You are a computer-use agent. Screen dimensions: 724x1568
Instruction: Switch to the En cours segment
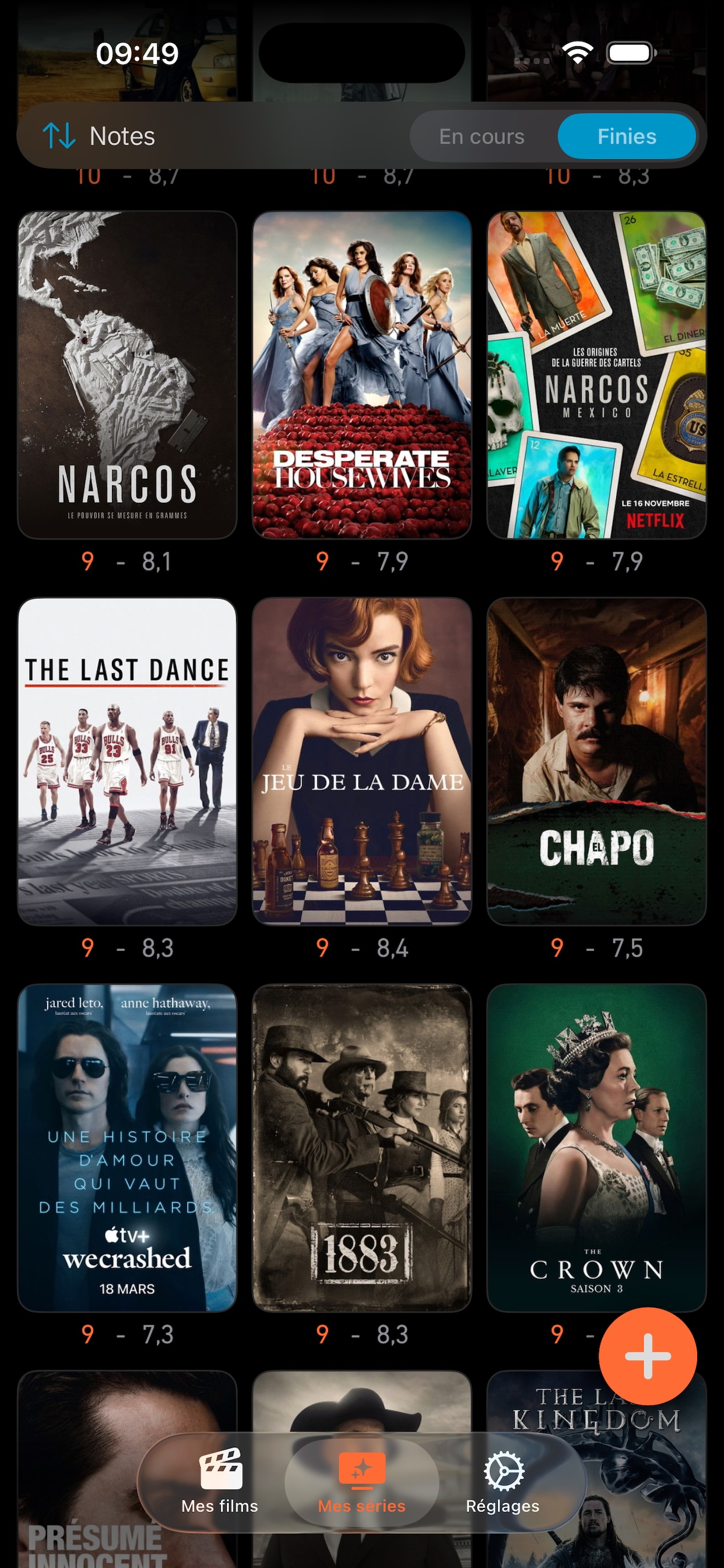[482, 136]
